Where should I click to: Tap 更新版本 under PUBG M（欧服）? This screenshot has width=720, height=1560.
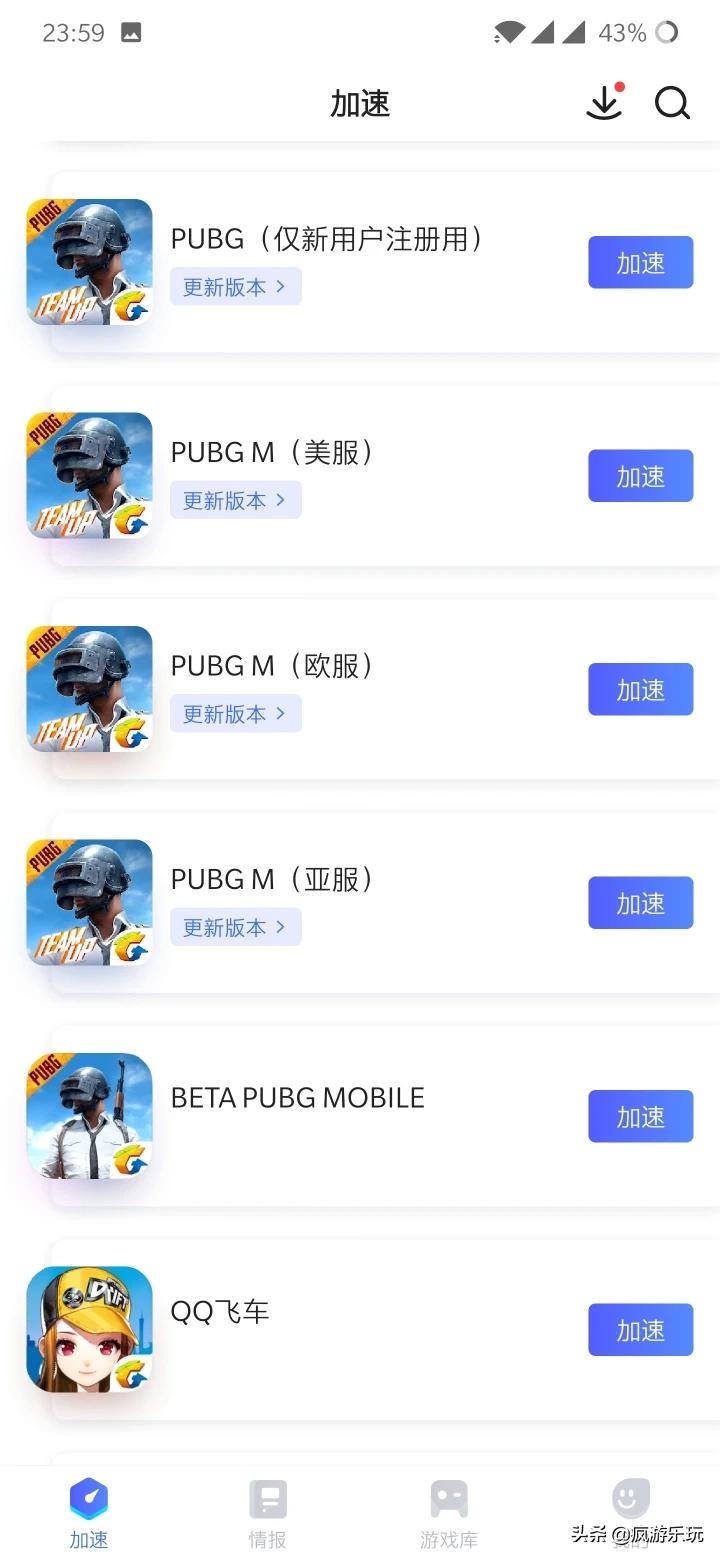pos(235,714)
